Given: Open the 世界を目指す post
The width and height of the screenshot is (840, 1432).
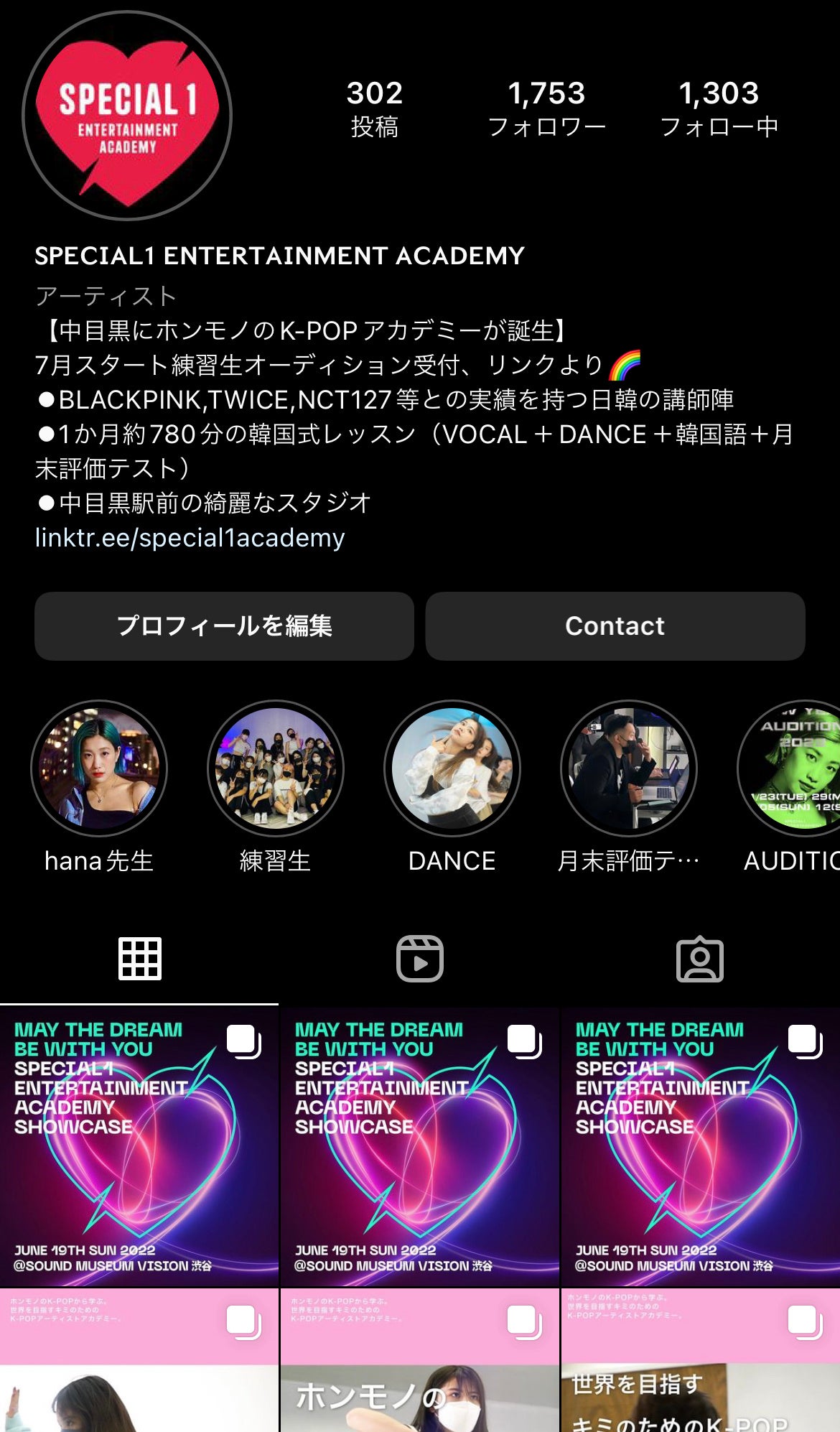Looking at the screenshot, I should tap(700, 1364).
